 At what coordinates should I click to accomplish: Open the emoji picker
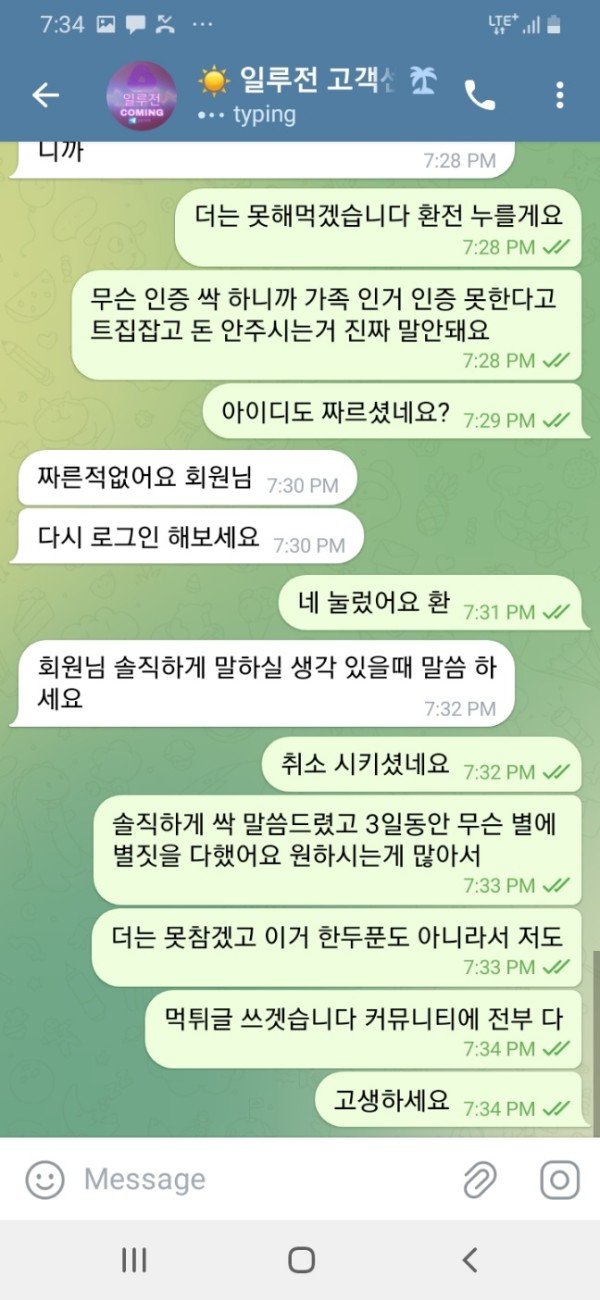[x=45, y=1179]
